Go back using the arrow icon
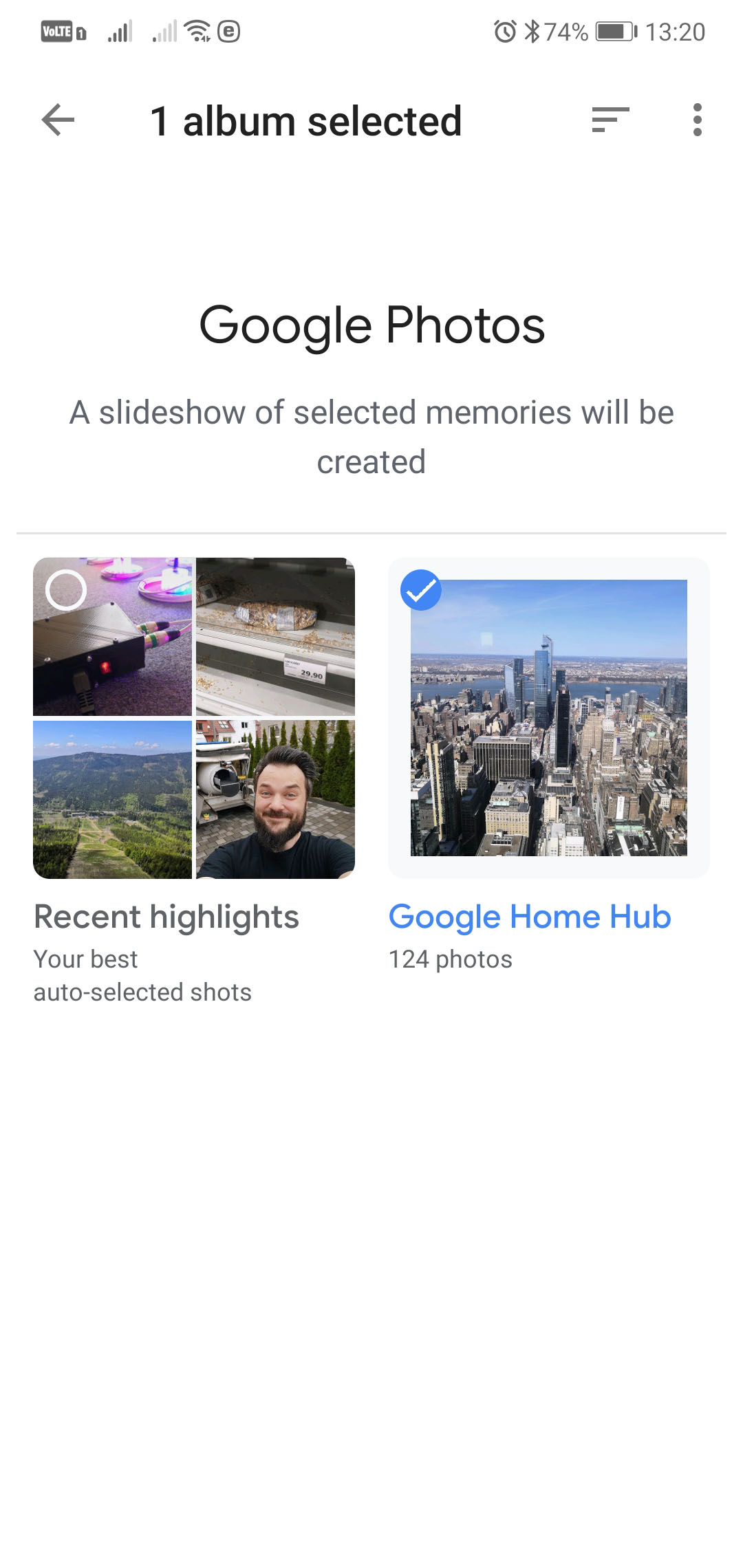Viewport: 743px width, 1568px height. click(x=58, y=120)
